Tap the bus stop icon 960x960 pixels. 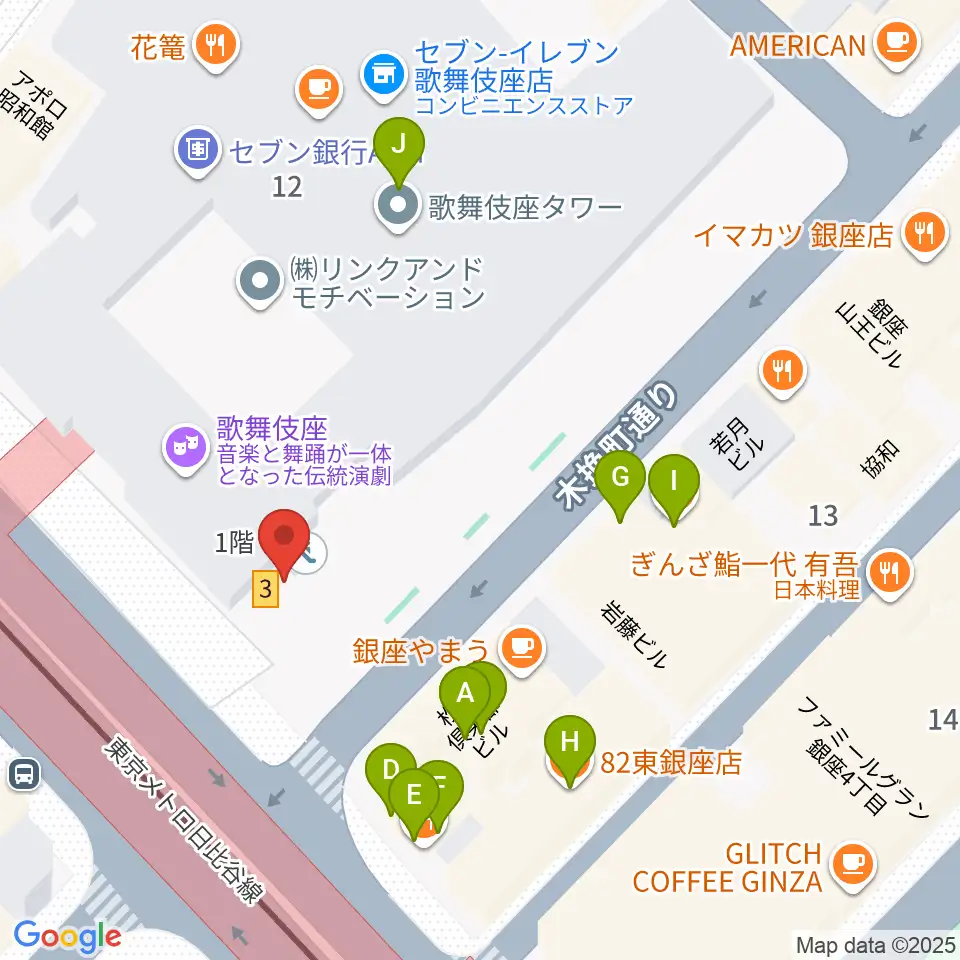[24, 773]
